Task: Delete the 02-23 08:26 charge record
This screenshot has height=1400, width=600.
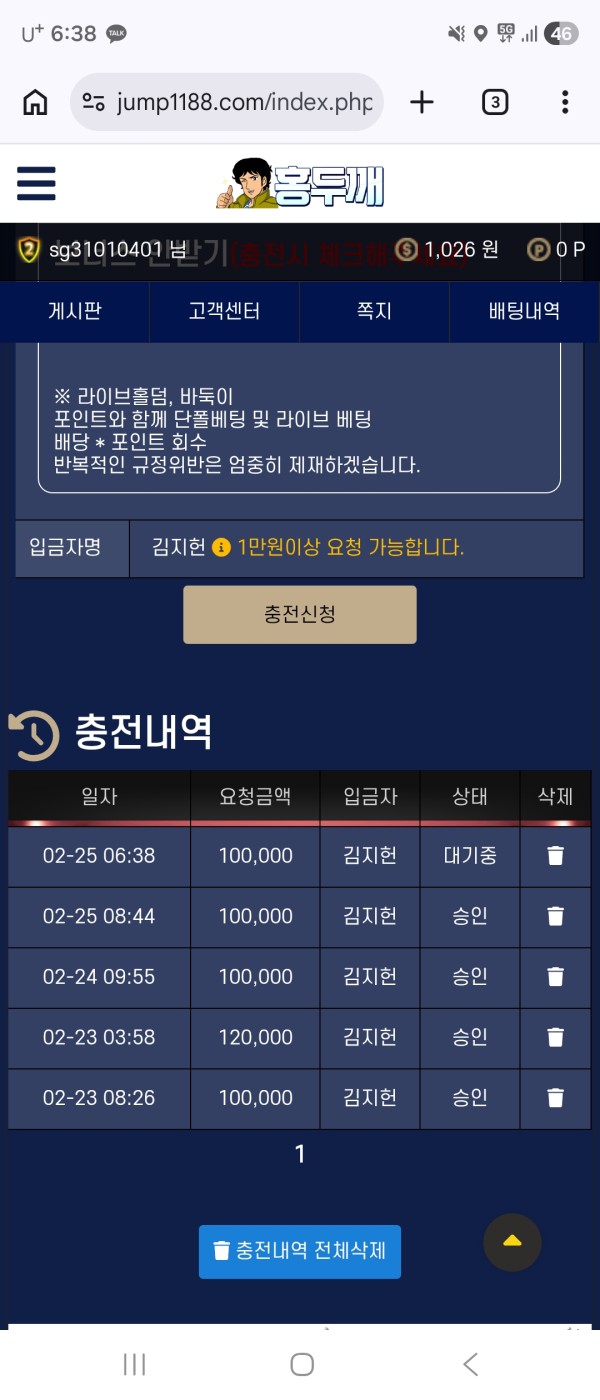Action: pyautogui.click(x=556, y=1098)
